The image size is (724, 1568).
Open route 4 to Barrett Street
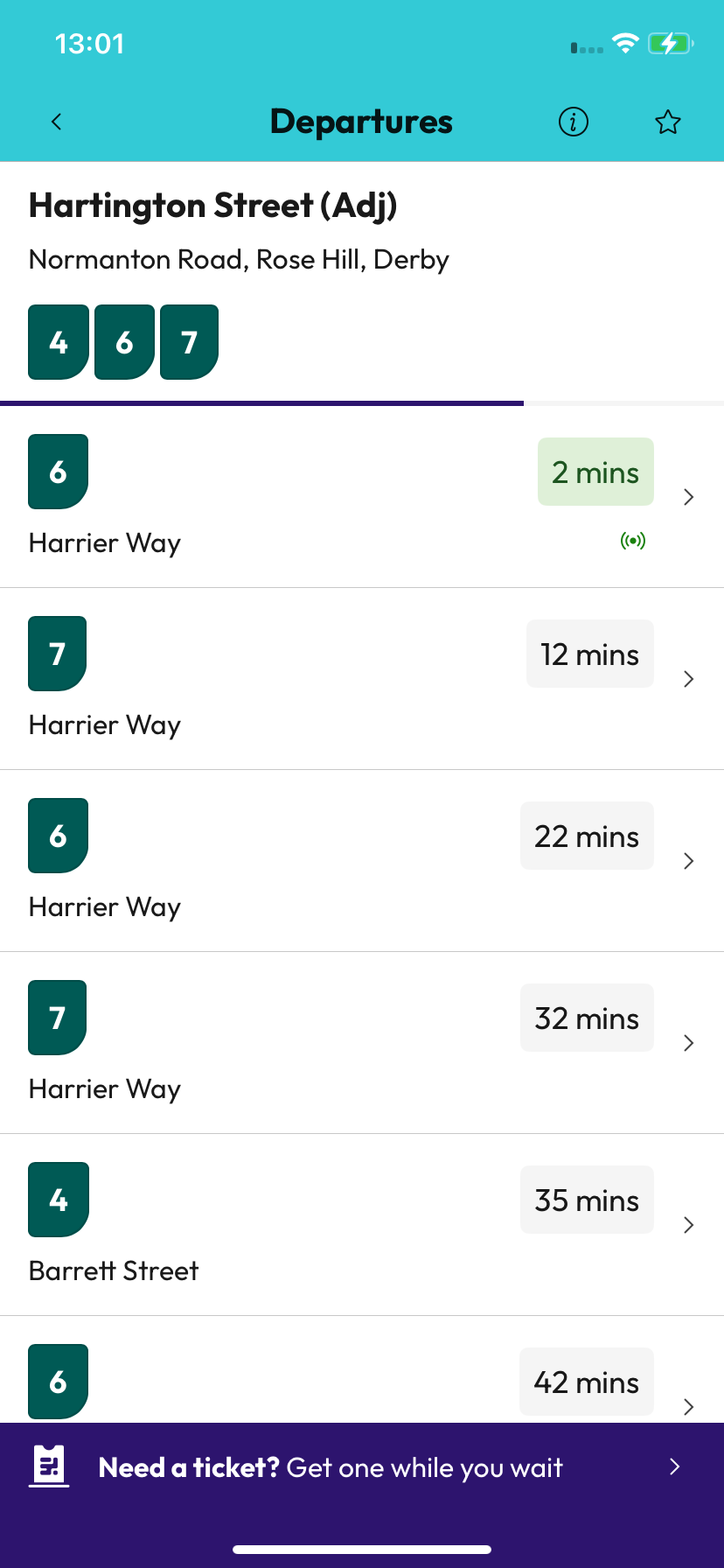coord(362,1225)
